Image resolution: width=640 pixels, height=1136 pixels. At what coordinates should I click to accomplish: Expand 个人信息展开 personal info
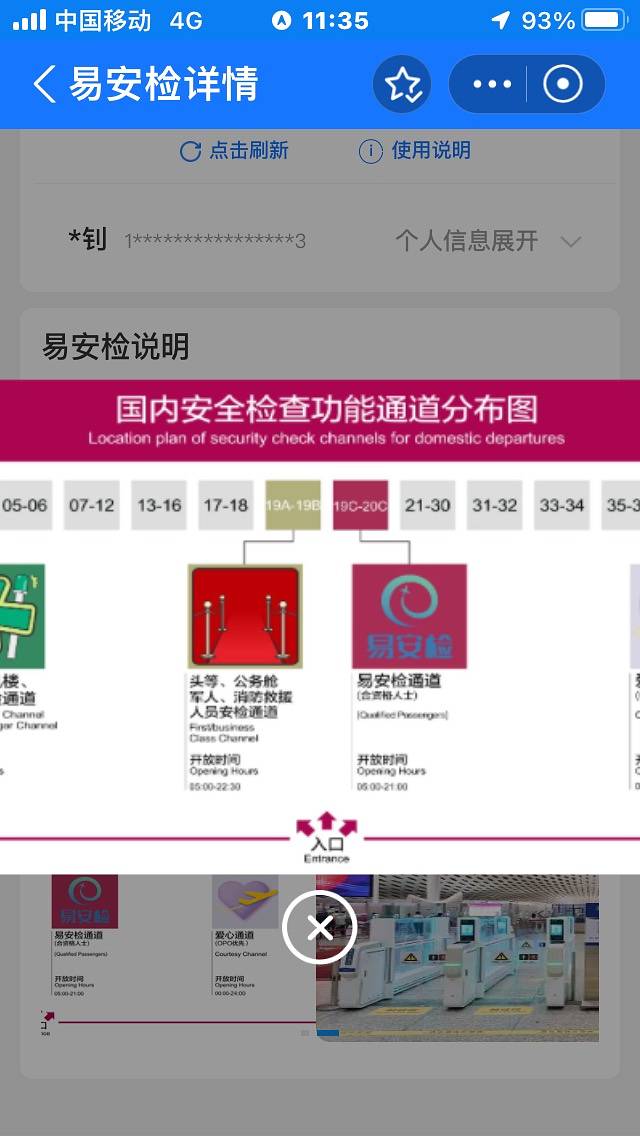[487, 241]
